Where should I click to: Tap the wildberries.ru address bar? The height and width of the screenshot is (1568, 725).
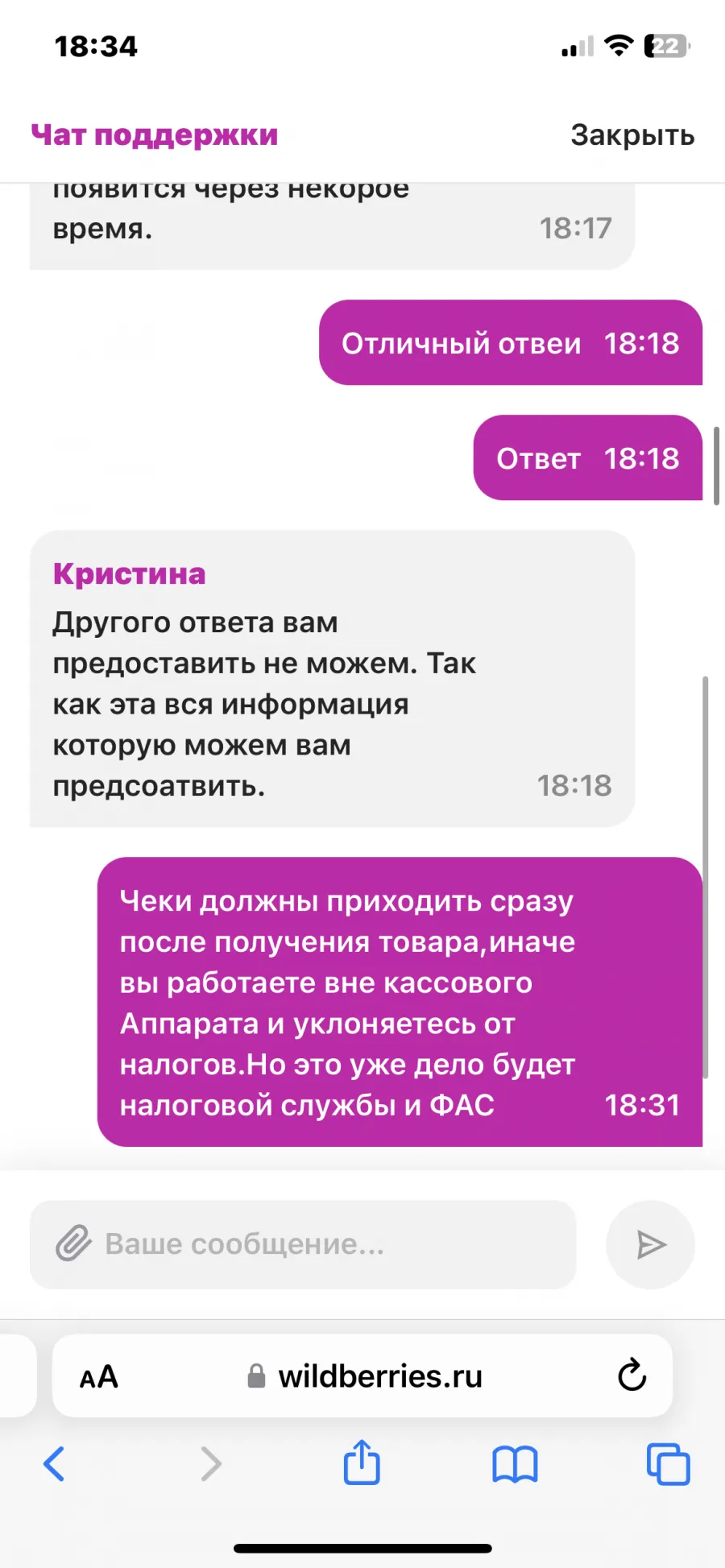pyautogui.click(x=362, y=1376)
